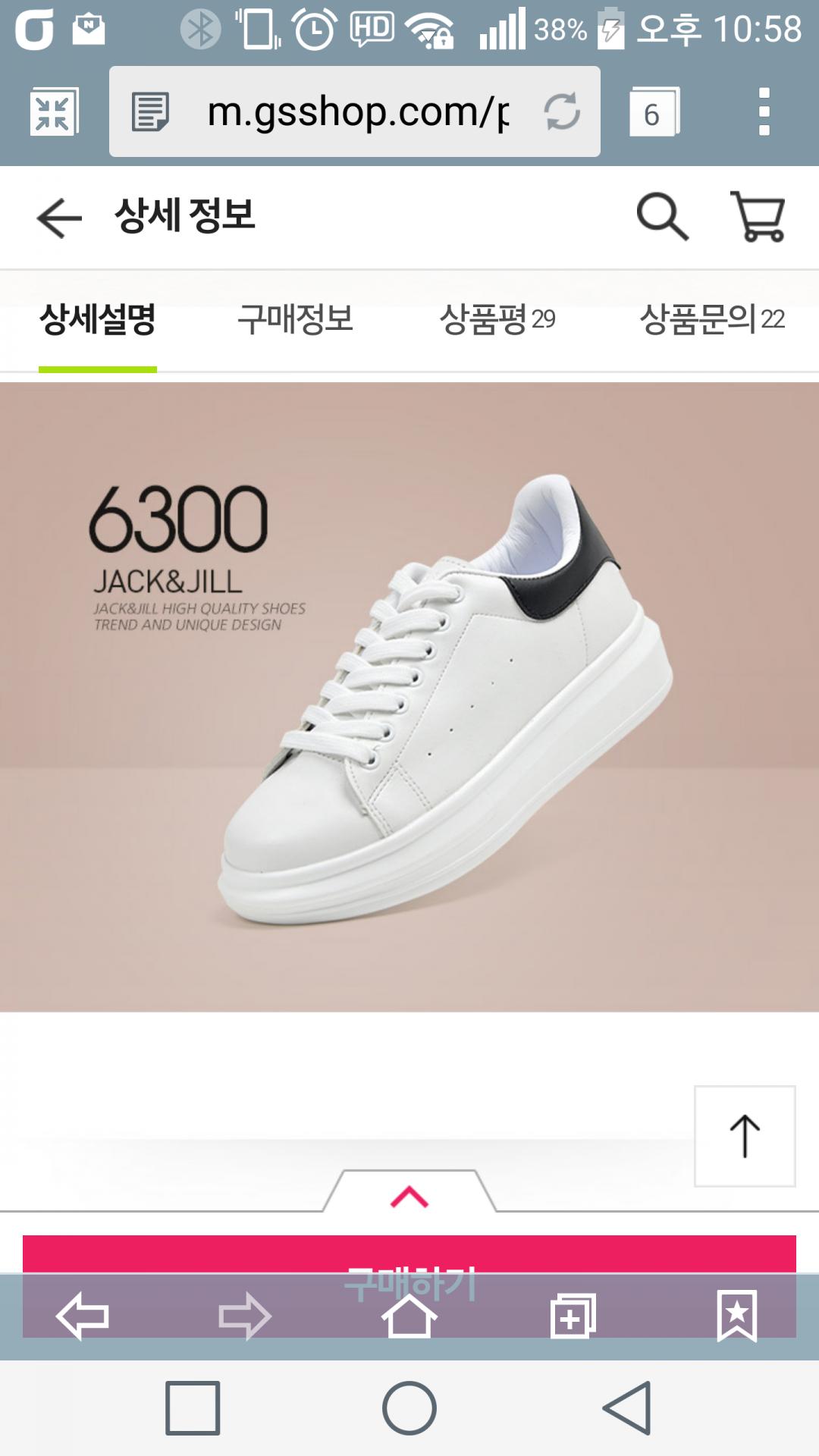Go to browser home page
The width and height of the screenshot is (819, 1456).
[409, 1316]
